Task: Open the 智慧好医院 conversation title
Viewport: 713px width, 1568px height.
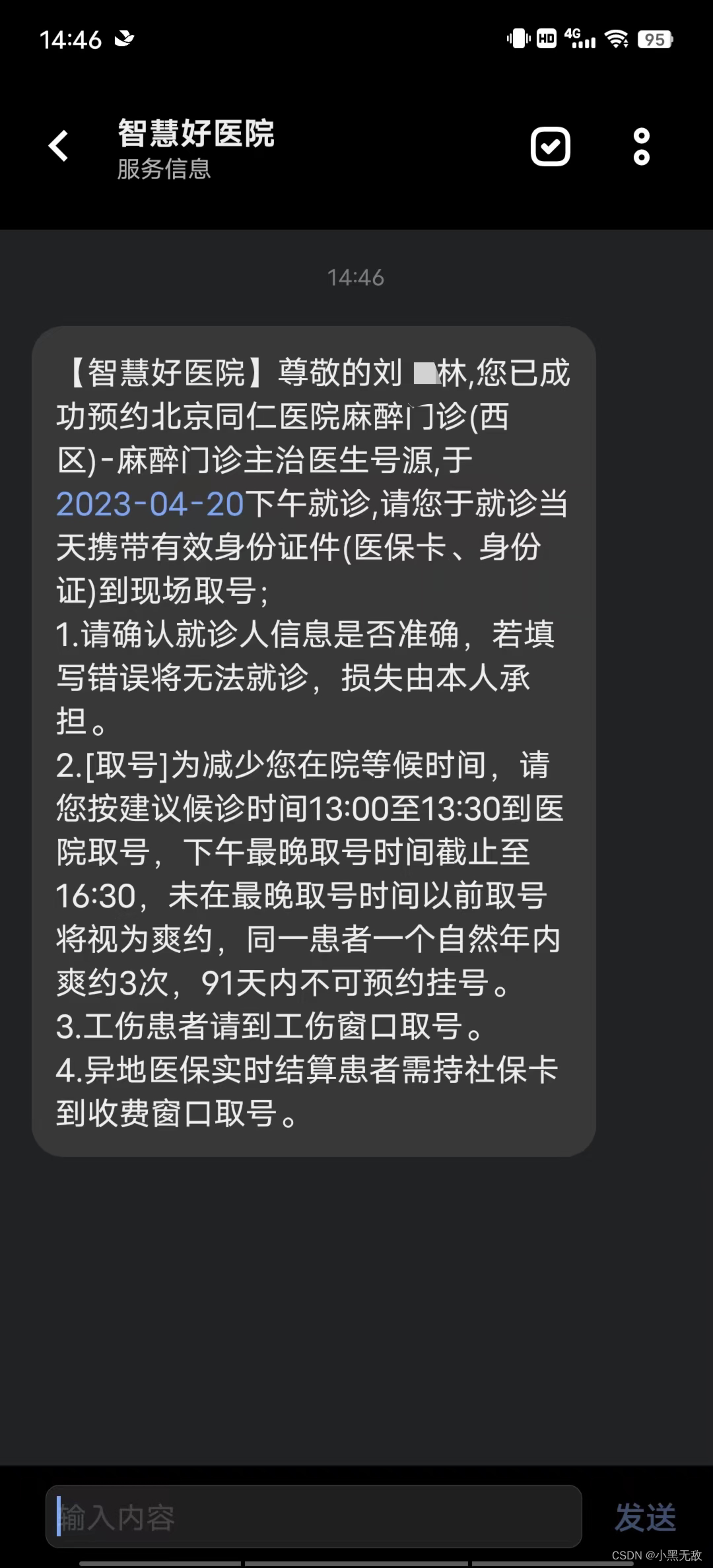Action: pos(195,134)
